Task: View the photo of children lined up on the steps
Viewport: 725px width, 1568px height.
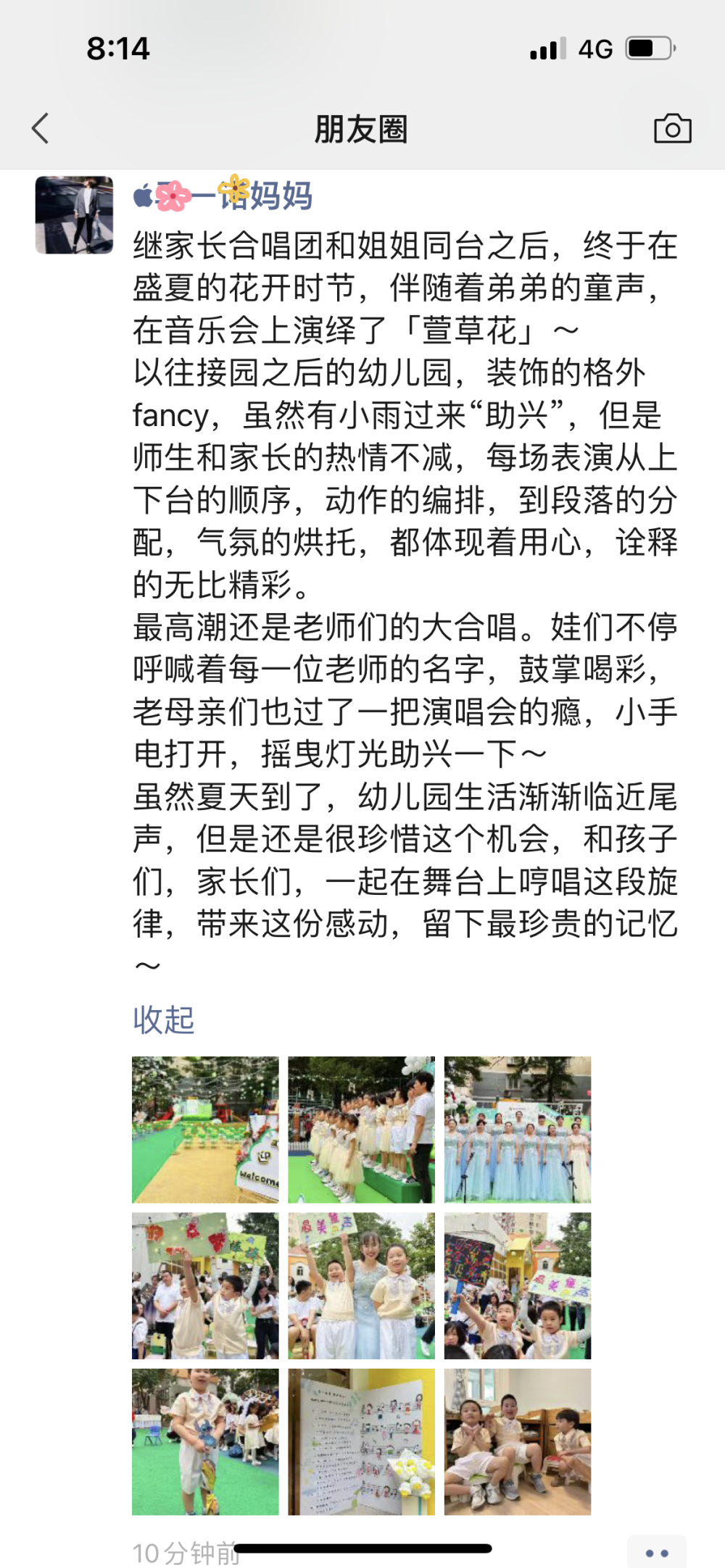Action: point(361,1130)
